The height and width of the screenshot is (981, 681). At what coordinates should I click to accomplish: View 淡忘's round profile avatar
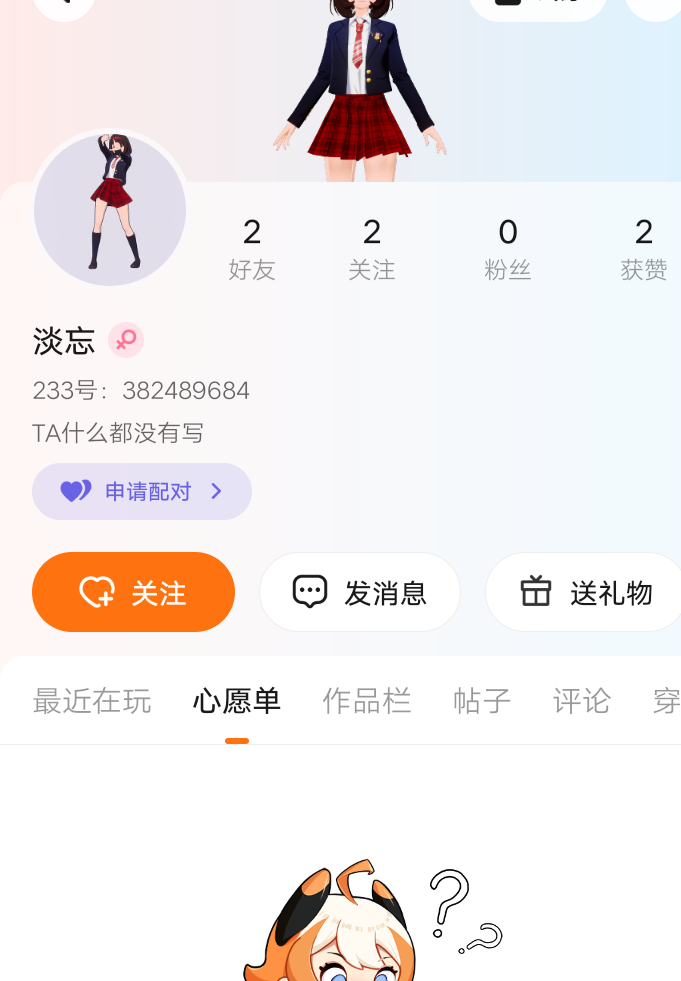tap(110, 210)
